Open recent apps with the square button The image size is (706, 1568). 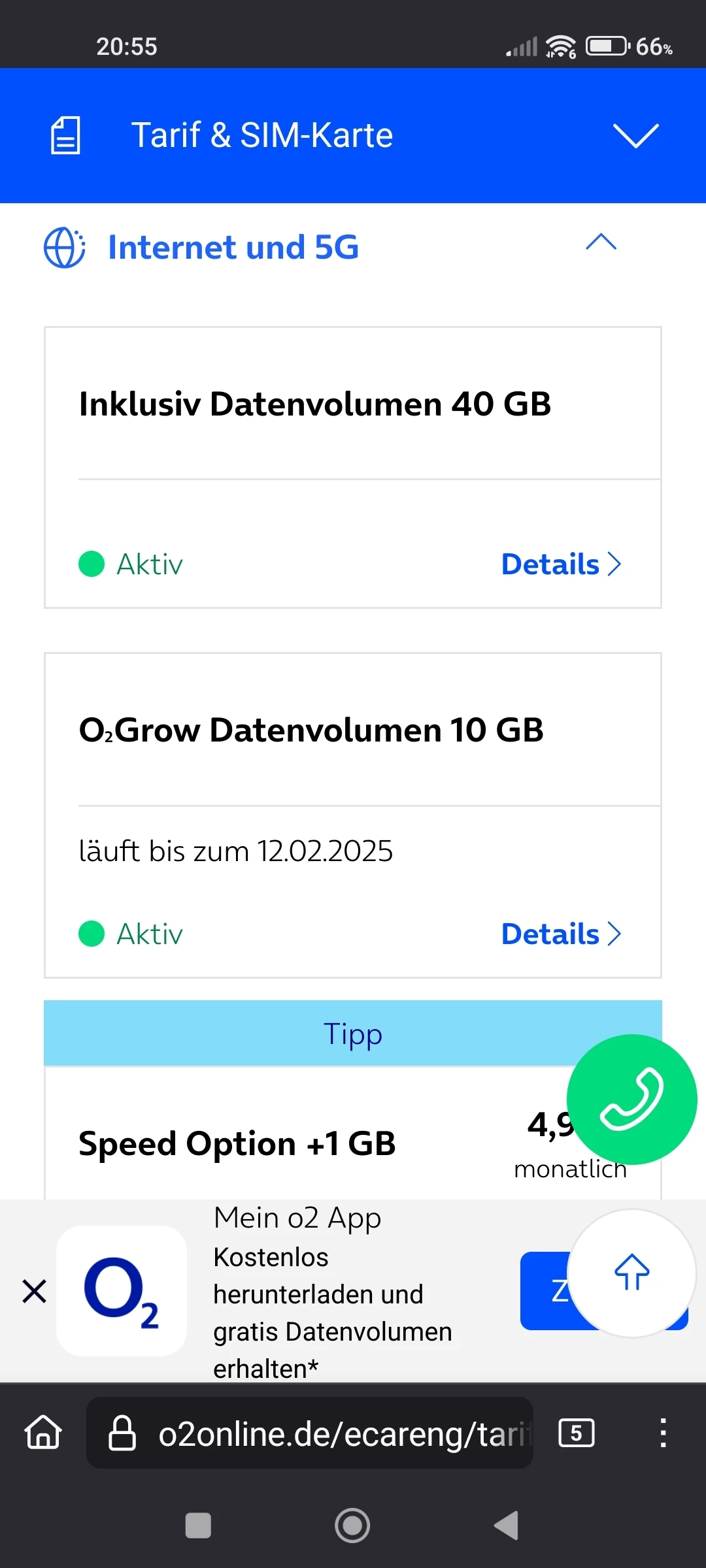point(198,1526)
